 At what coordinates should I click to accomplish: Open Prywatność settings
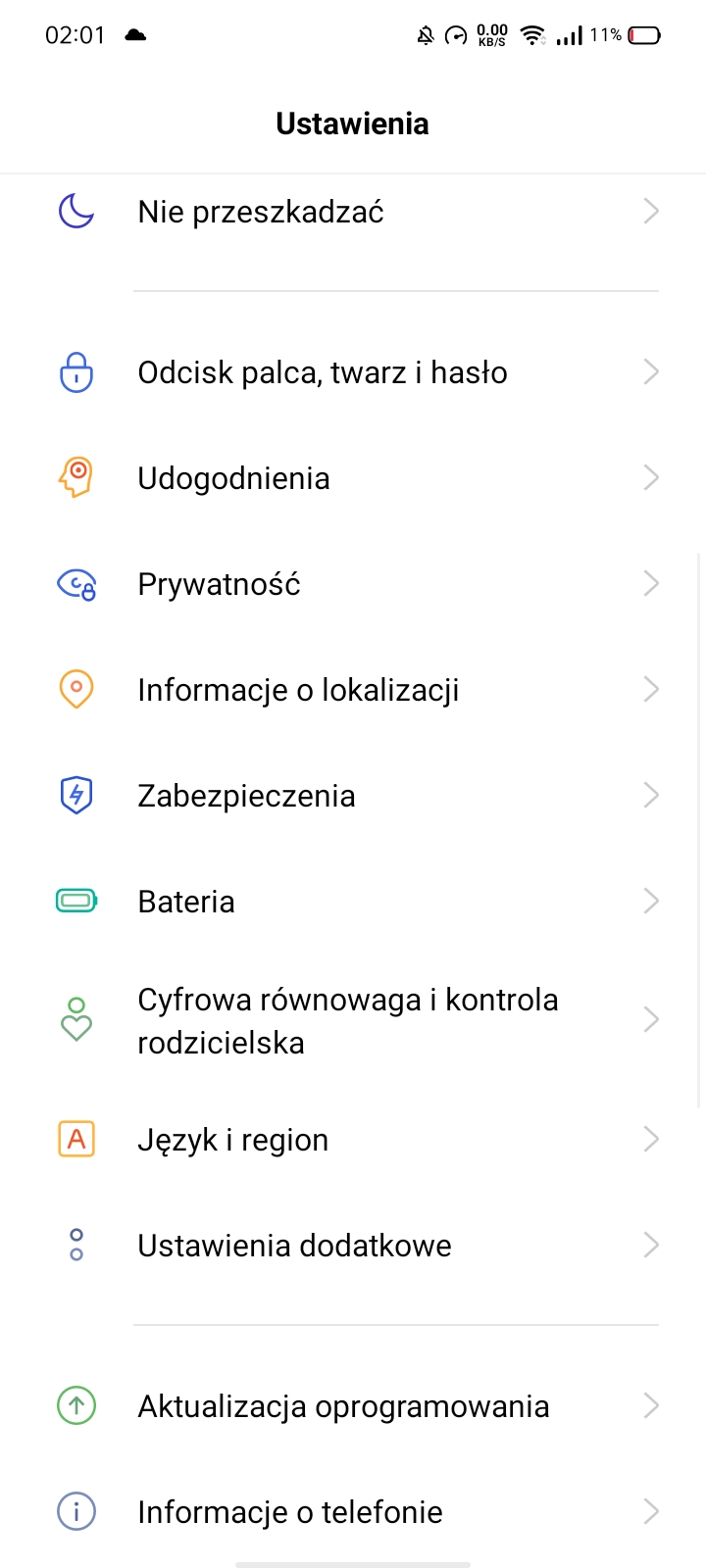[x=353, y=584]
